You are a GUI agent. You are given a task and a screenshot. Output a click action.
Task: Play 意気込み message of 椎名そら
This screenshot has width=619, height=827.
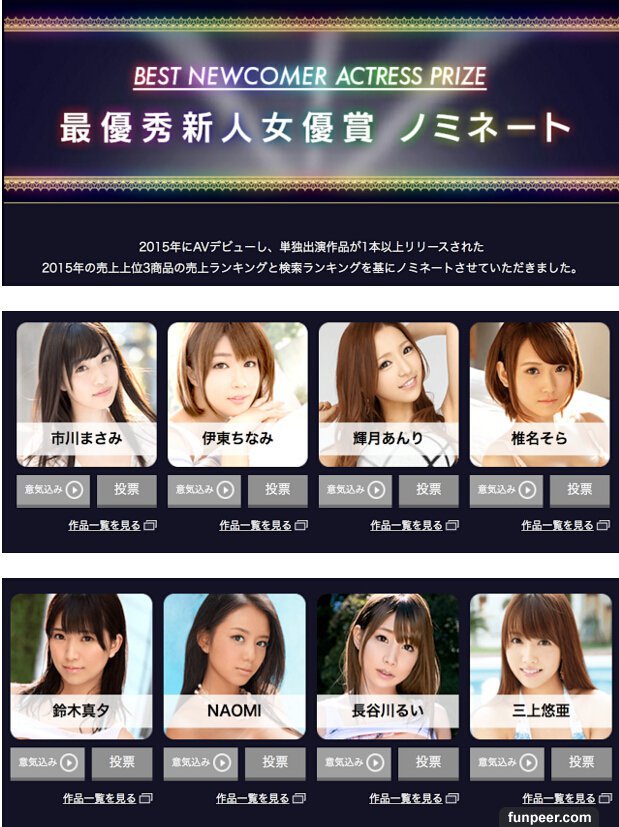(x=506, y=490)
